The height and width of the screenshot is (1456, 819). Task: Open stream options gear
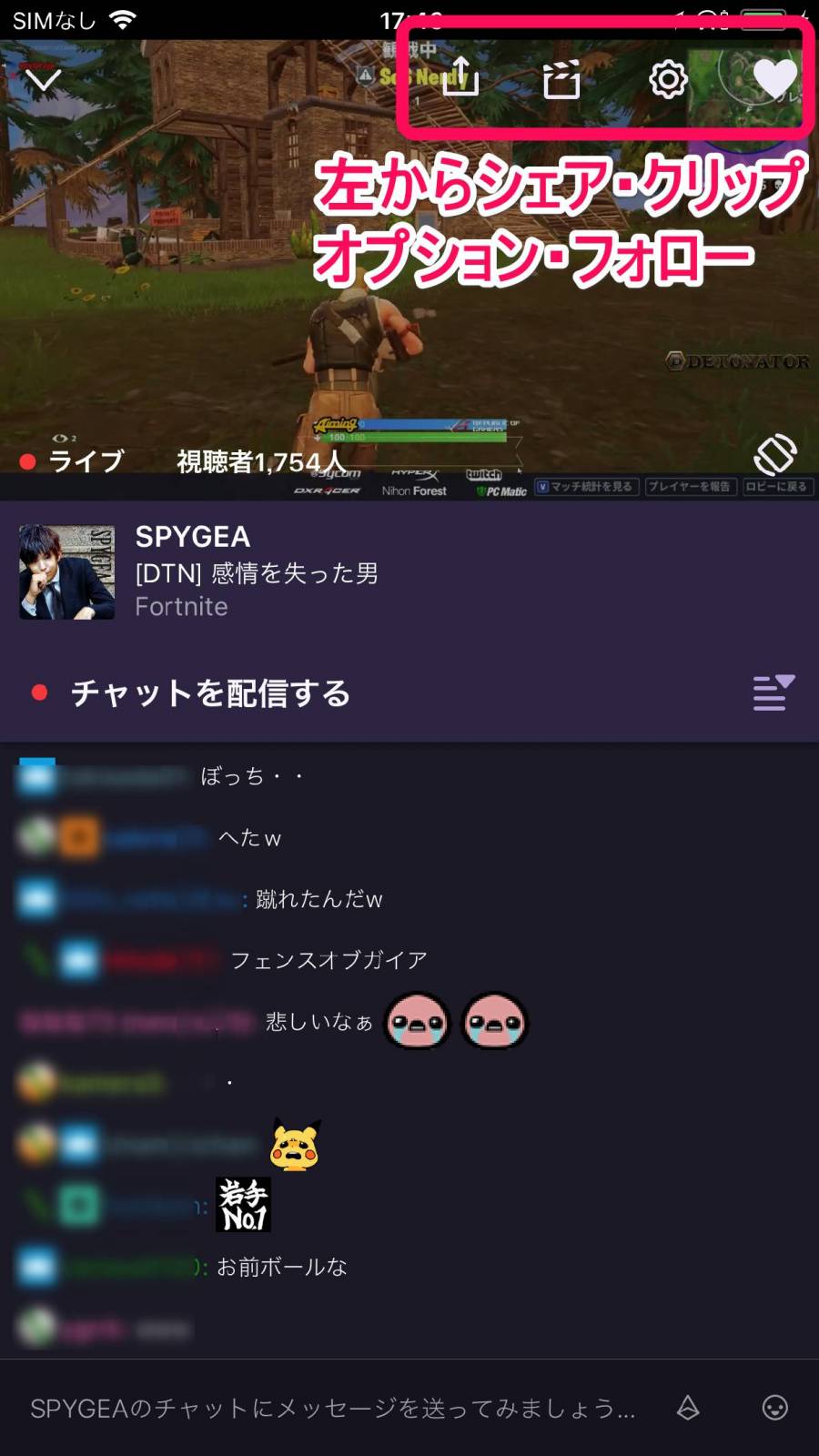(668, 80)
